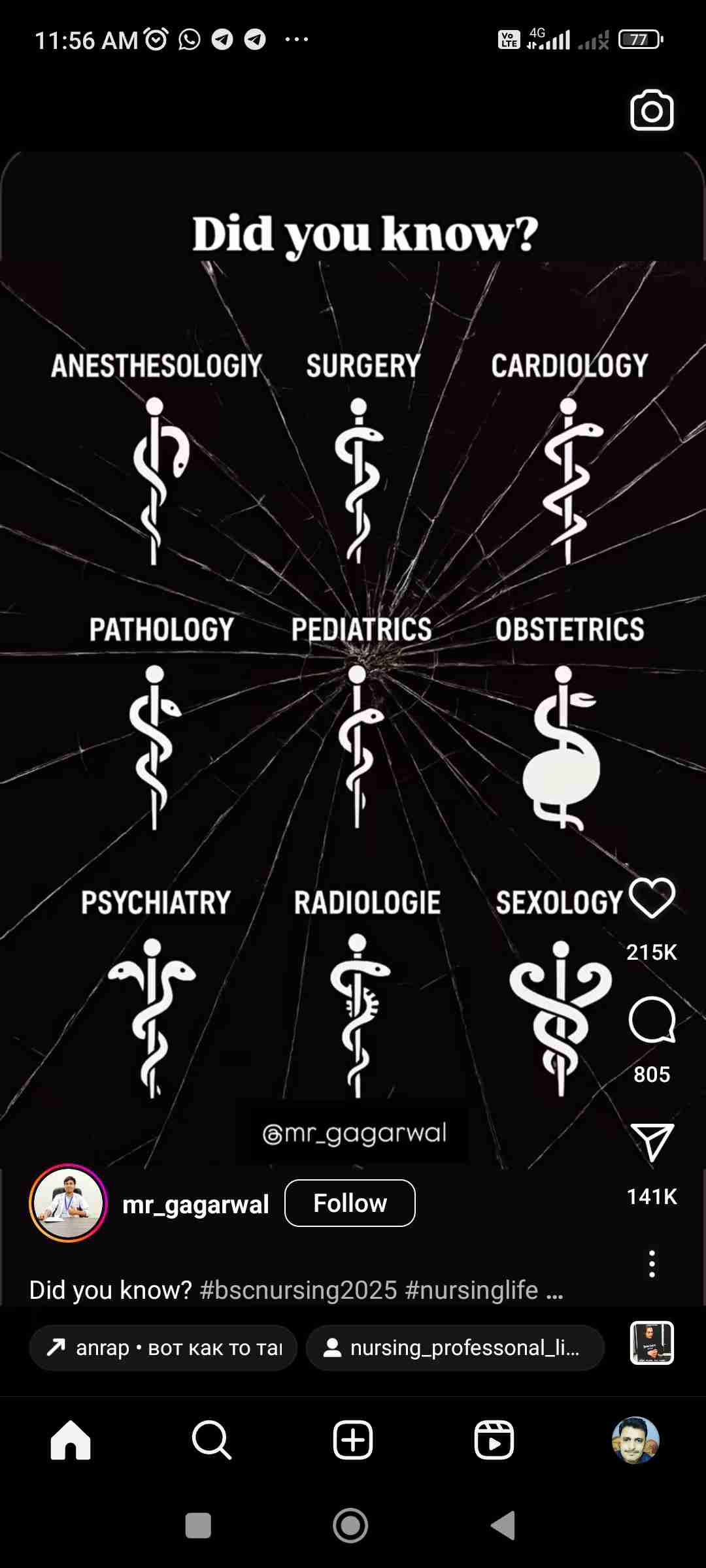Switch to the Search tab
The height and width of the screenshot is (1568, 706).
211,1440
